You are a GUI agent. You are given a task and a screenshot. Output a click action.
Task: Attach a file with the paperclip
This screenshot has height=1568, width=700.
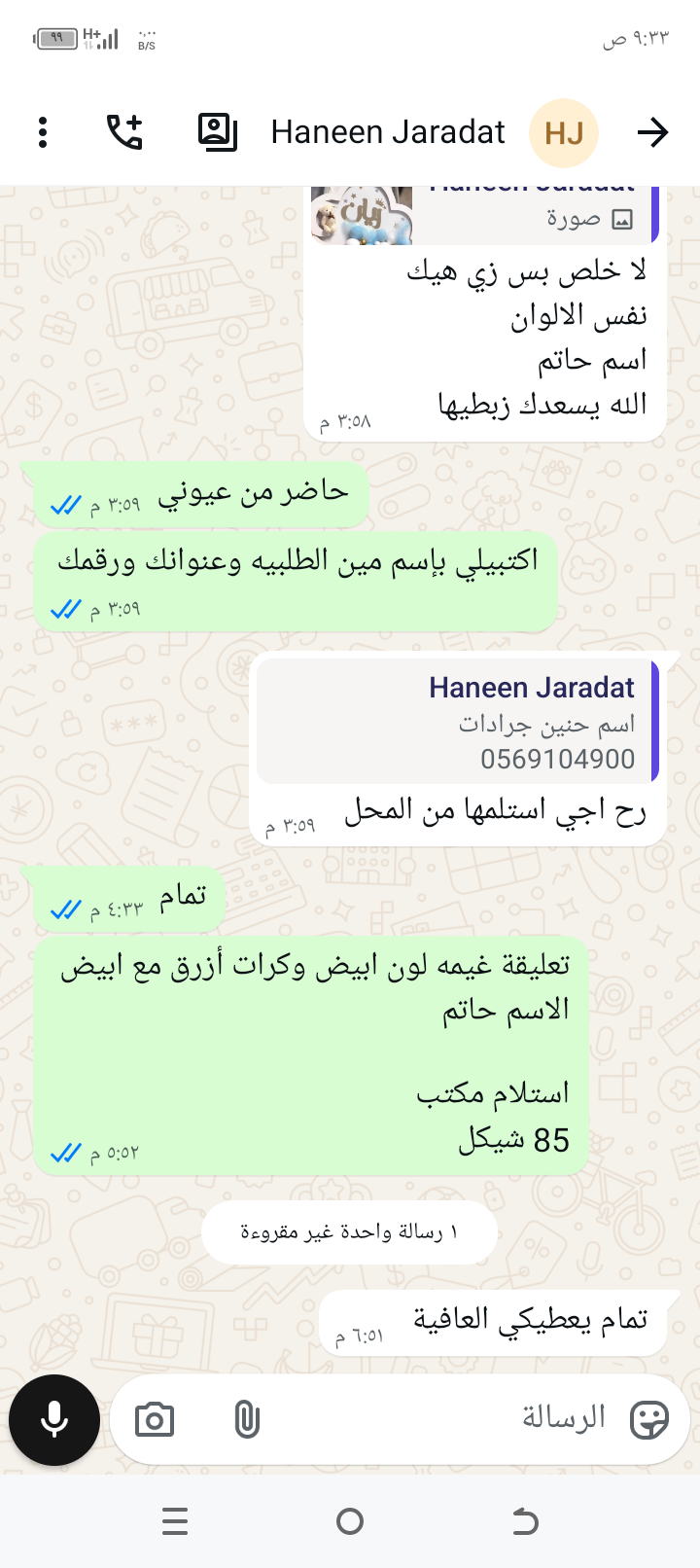247,1420
